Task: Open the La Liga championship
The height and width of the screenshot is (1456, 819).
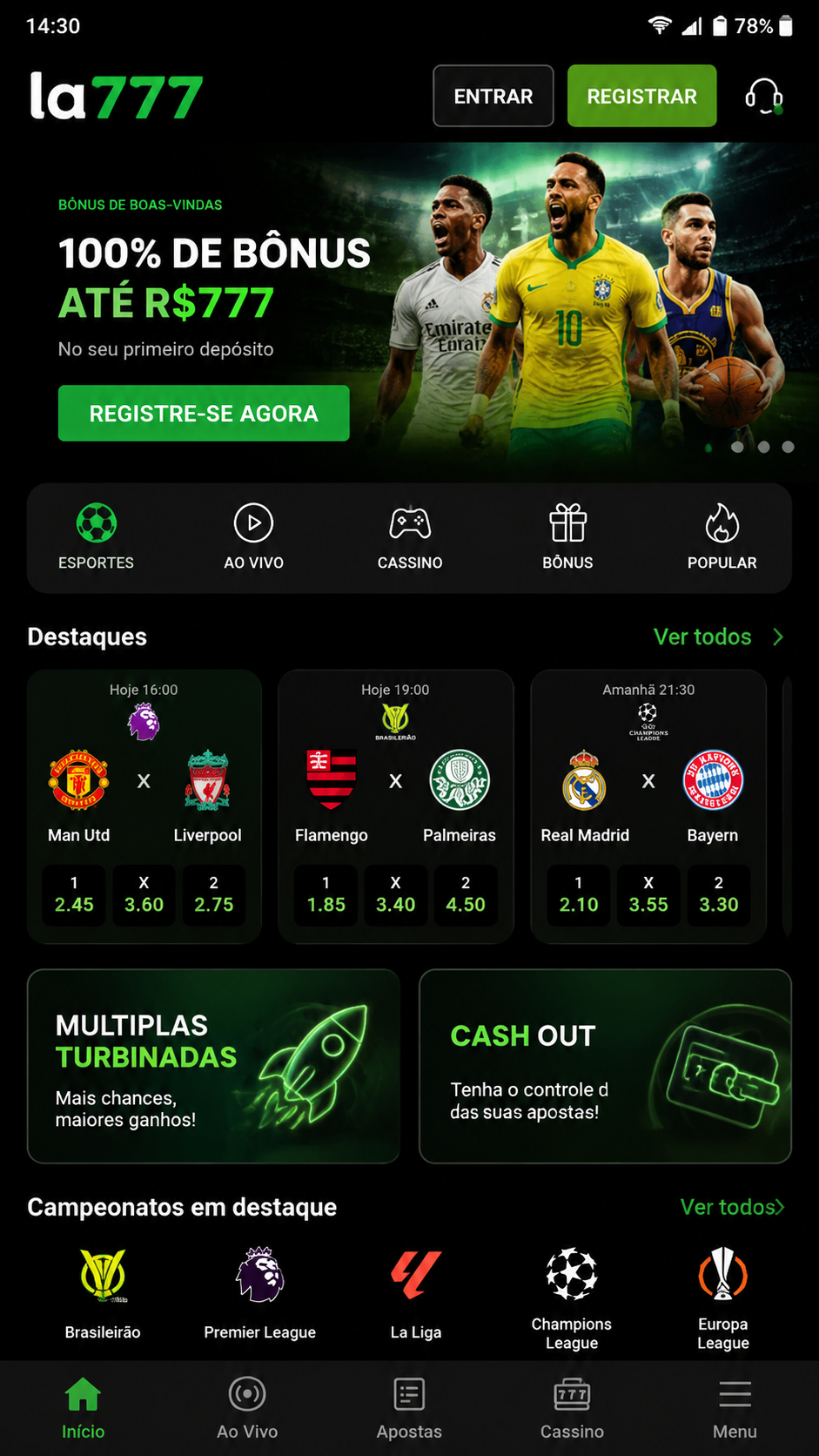Action: pyautogui.click(x=416, y=1294)
